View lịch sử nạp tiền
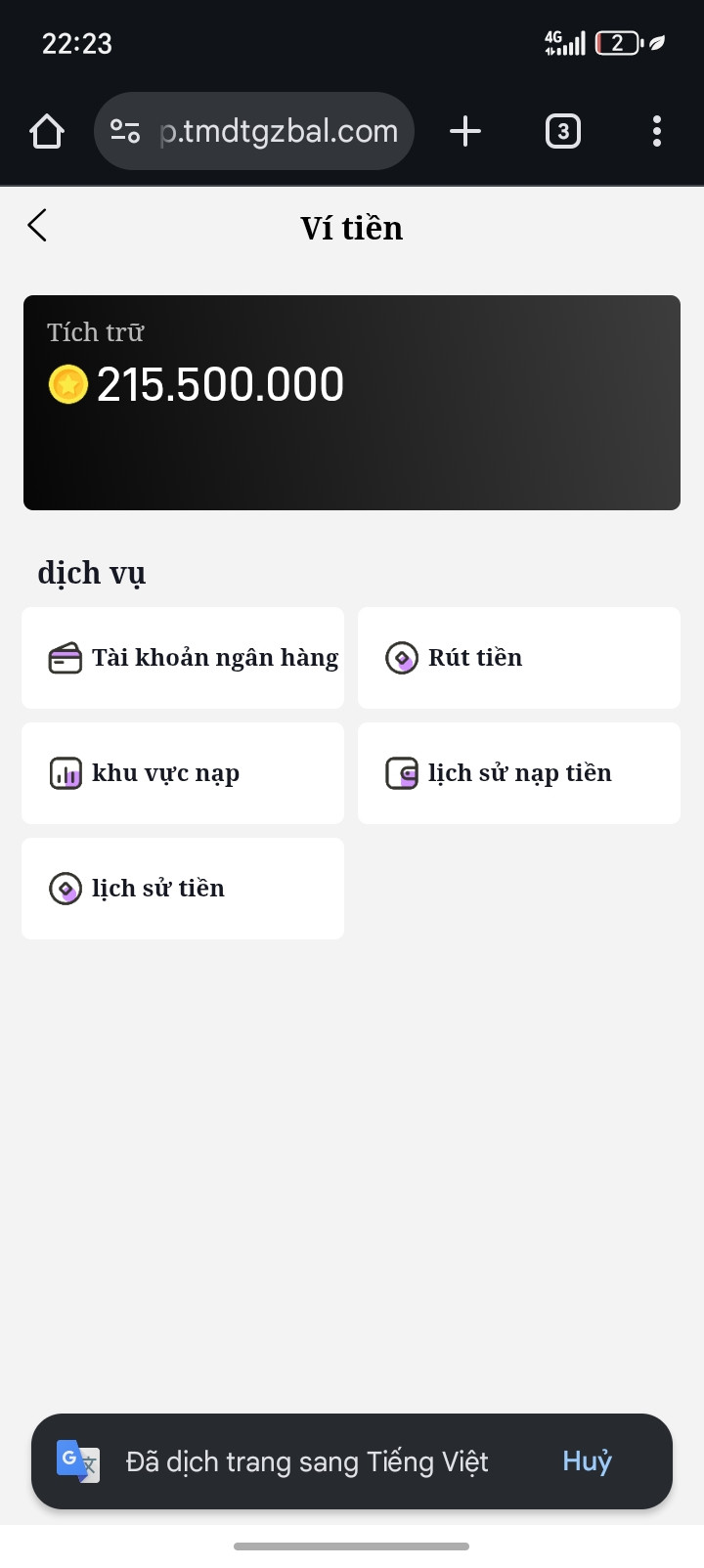The image size is (704, 1568). [x=519, y=773]
